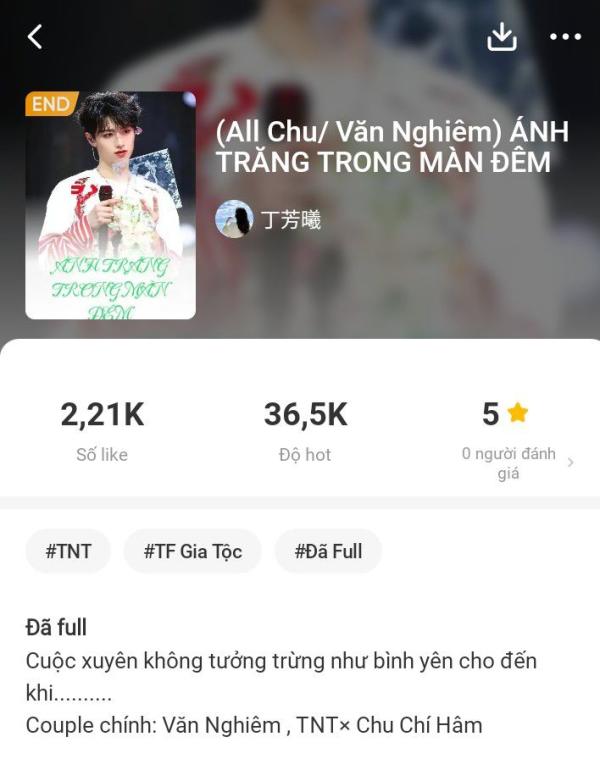The image size is (600, 759).
Task: Go back using the arrow icon
Action: tap(35, 37)
